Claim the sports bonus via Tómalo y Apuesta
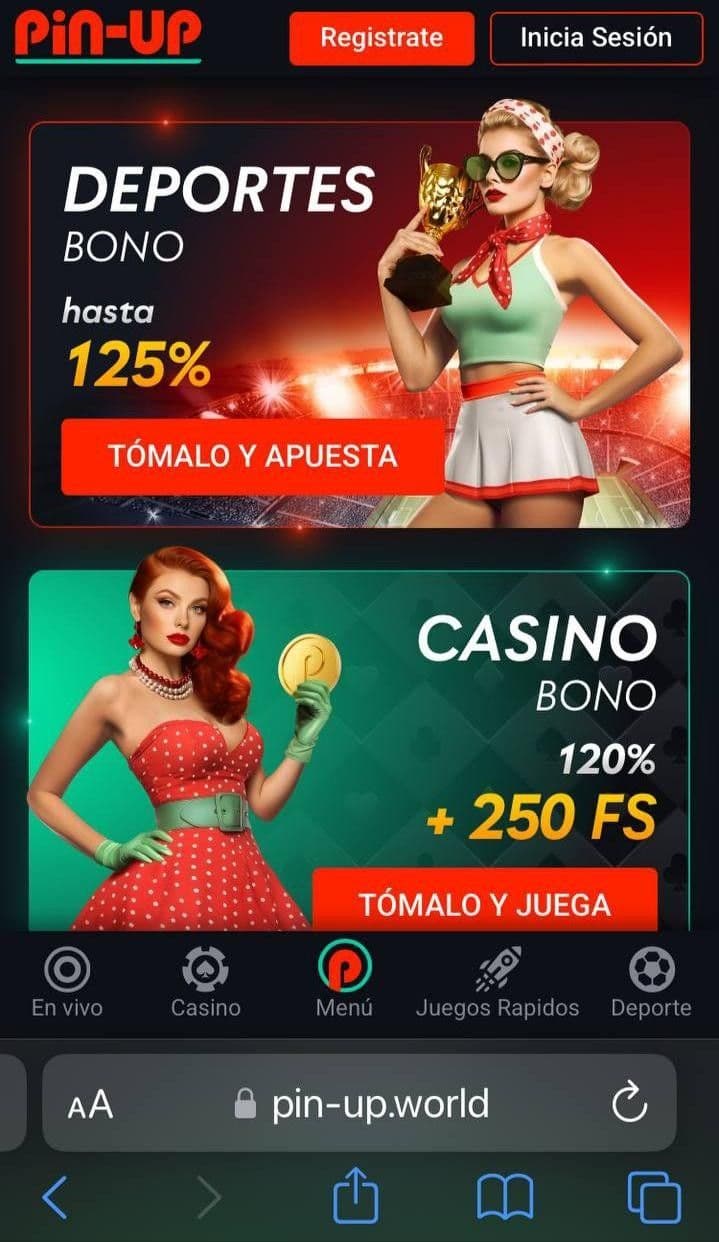The width and height of the screenshot is (719, 1242). click(x=252, y=457)
